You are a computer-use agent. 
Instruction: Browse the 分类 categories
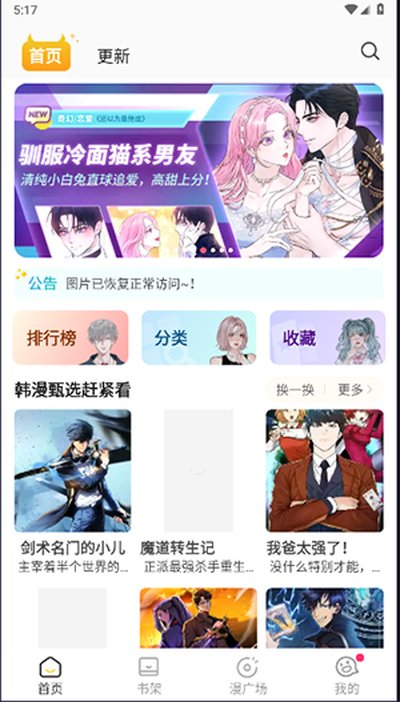coord(199,338)
